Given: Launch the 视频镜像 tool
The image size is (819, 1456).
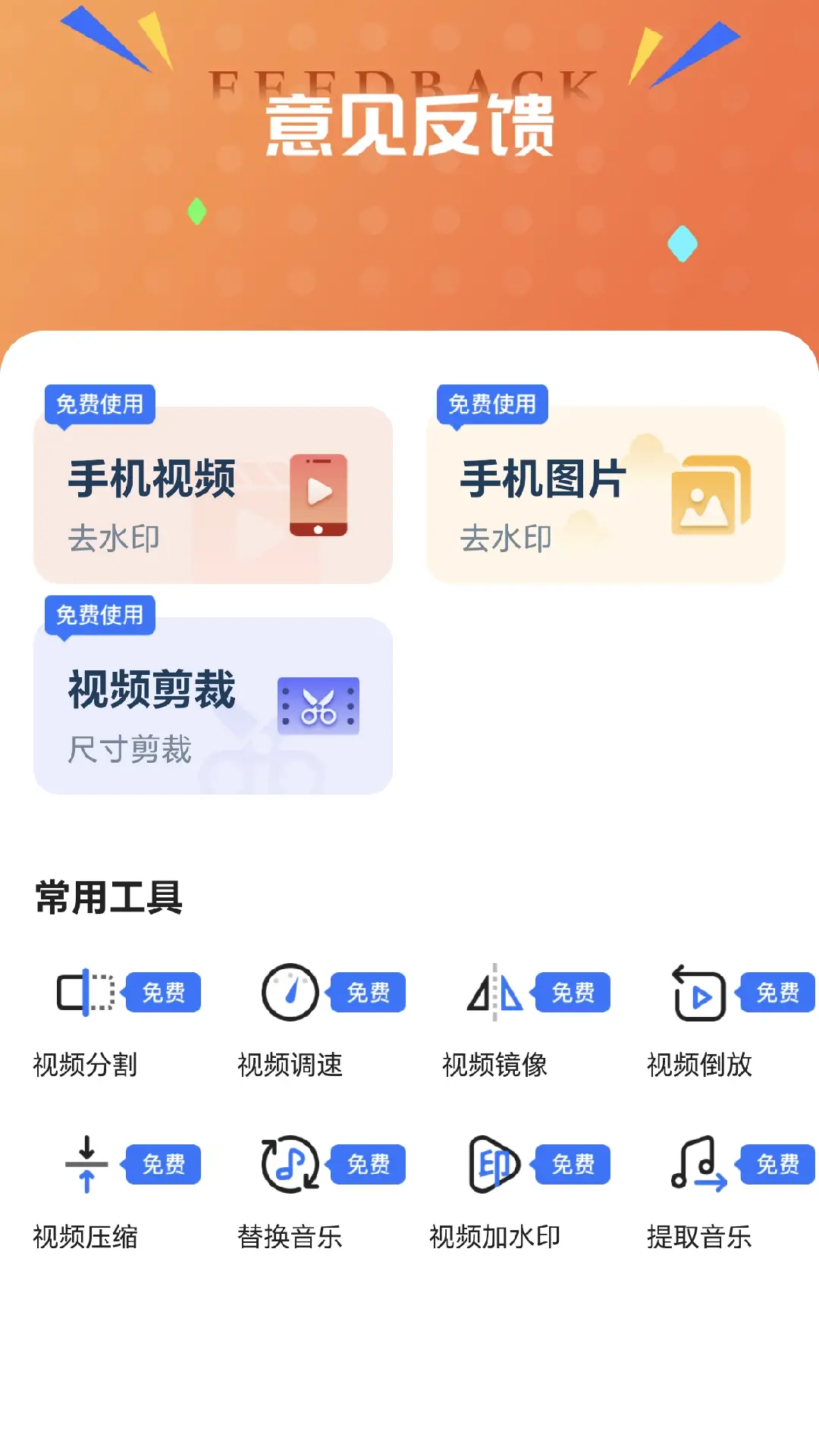Looking at the screenshot, I should (x=495, y=1020).
